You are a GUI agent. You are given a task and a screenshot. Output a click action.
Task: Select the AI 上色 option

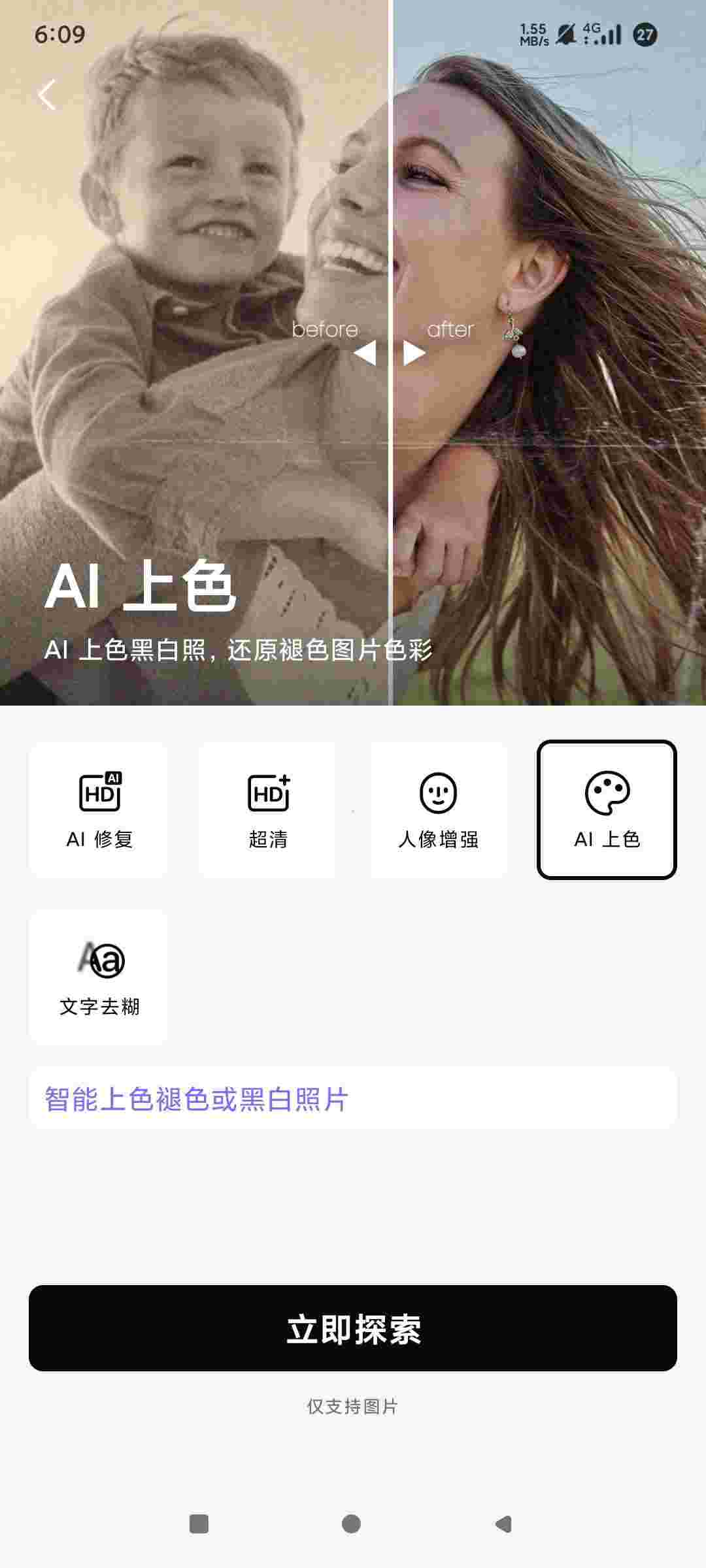[607, 809]
